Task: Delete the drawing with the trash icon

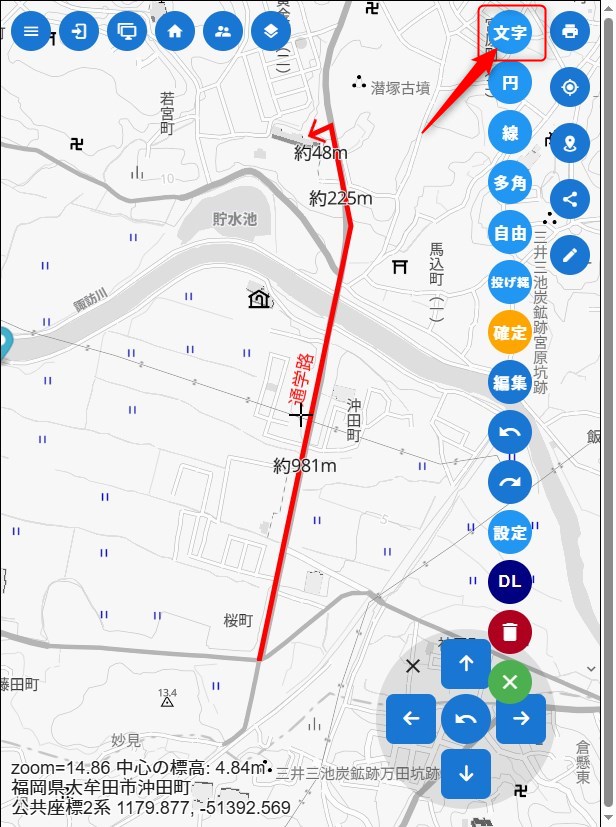Action: click(x=510, y=632)
